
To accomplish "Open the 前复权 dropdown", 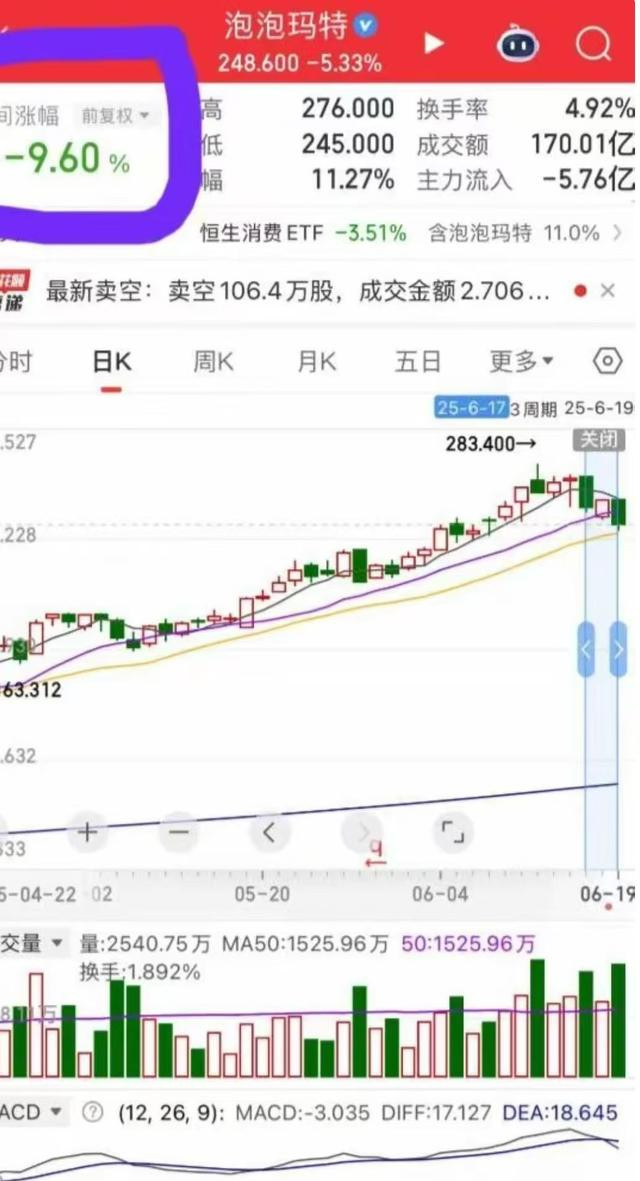I will click(x=116, y=115).
